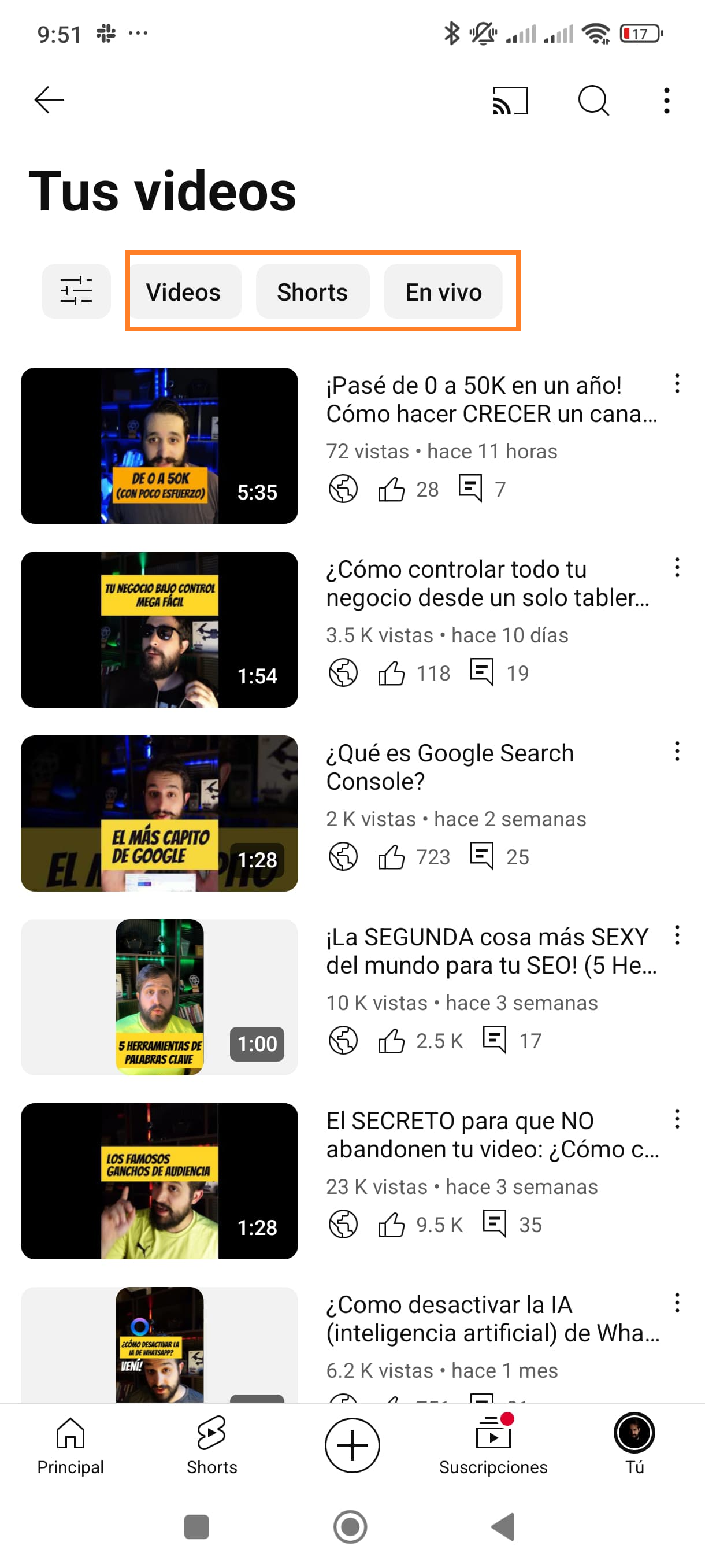Tap the globe visibility icon on first video
Image resolution: width=705 pixels, height=1568 pixels.
[343, 488]
